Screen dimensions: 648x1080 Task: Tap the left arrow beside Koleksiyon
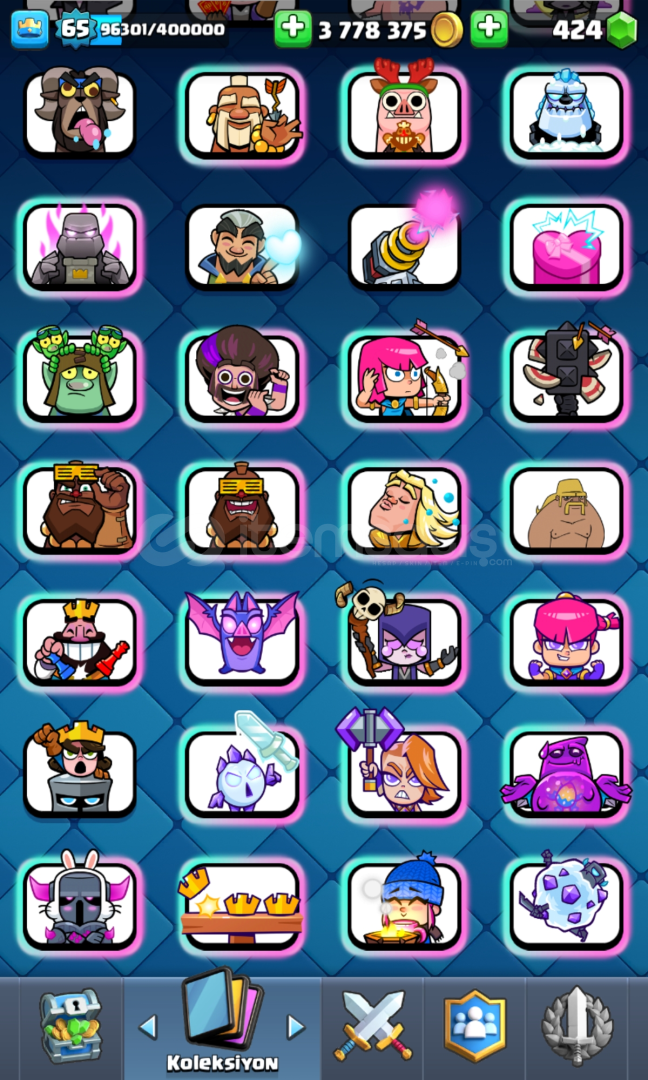[x=148, y=1027]
